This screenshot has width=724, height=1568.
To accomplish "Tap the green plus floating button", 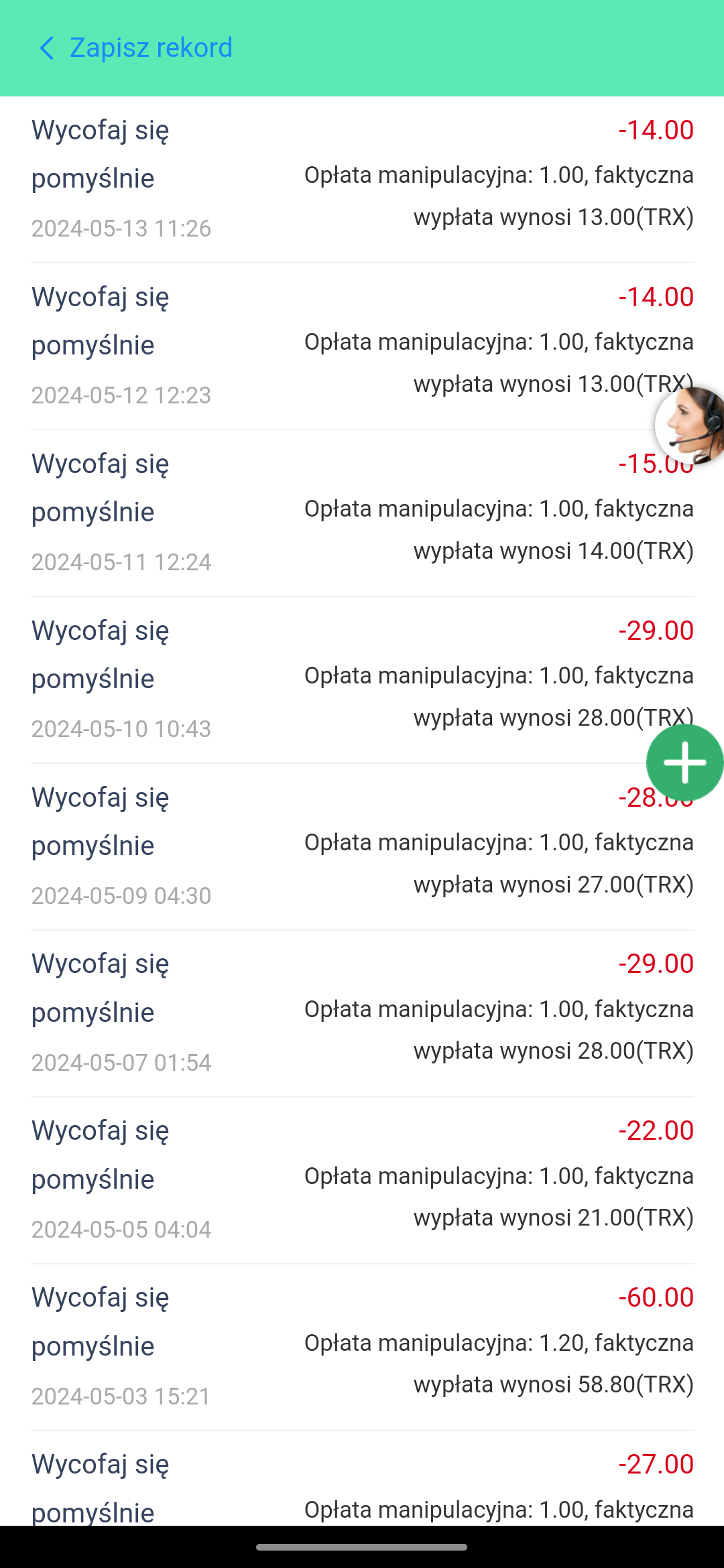I will coord(685,763).
